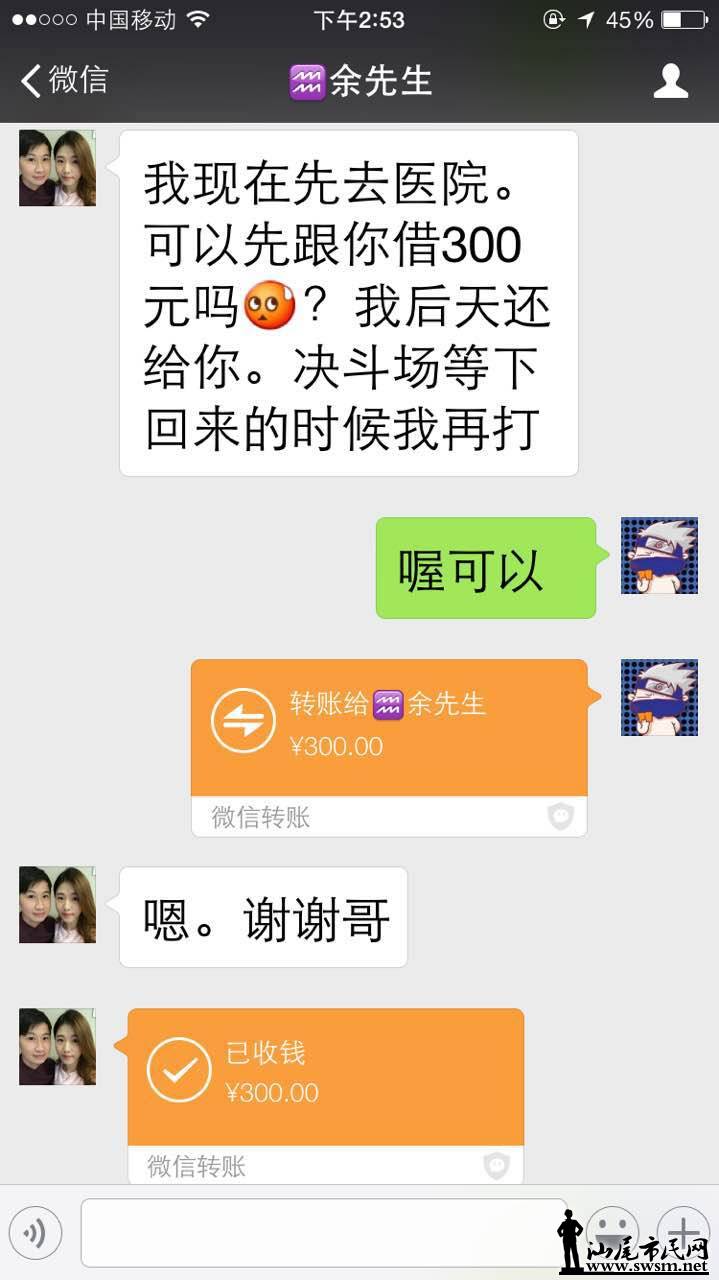Open the 已收钱 ¥300.00 receipt card
Screen dimensions: 719x1280
pos(325,1077)
